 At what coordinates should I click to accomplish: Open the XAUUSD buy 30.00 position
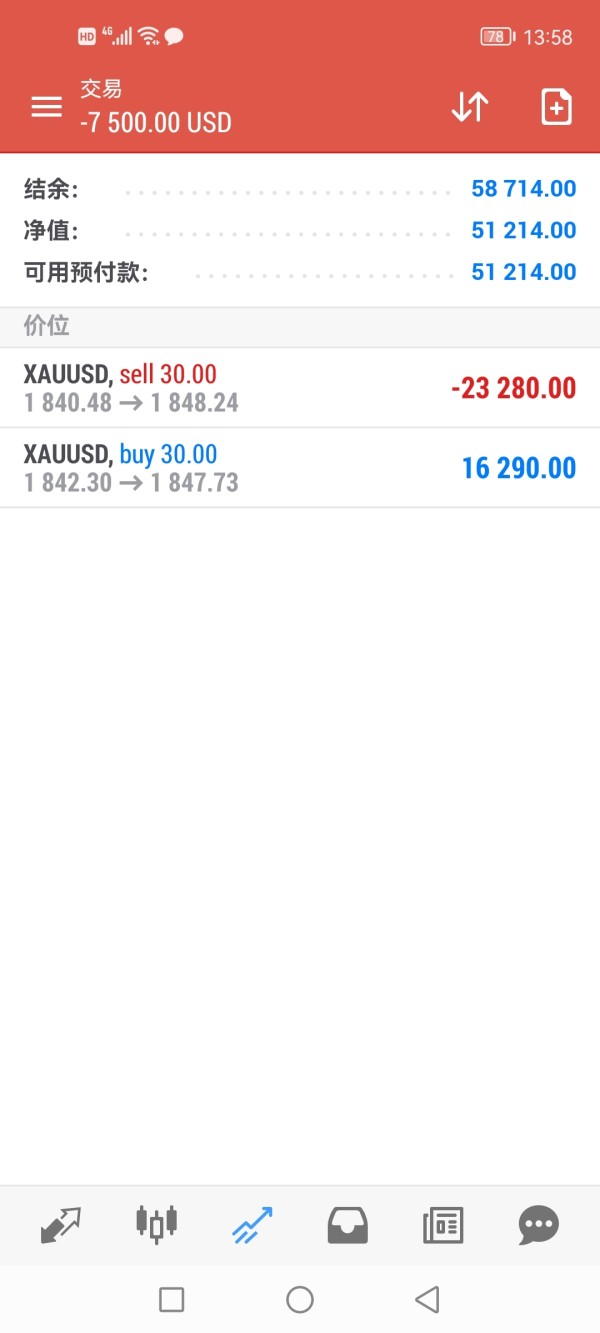click(x=300, y=468)
